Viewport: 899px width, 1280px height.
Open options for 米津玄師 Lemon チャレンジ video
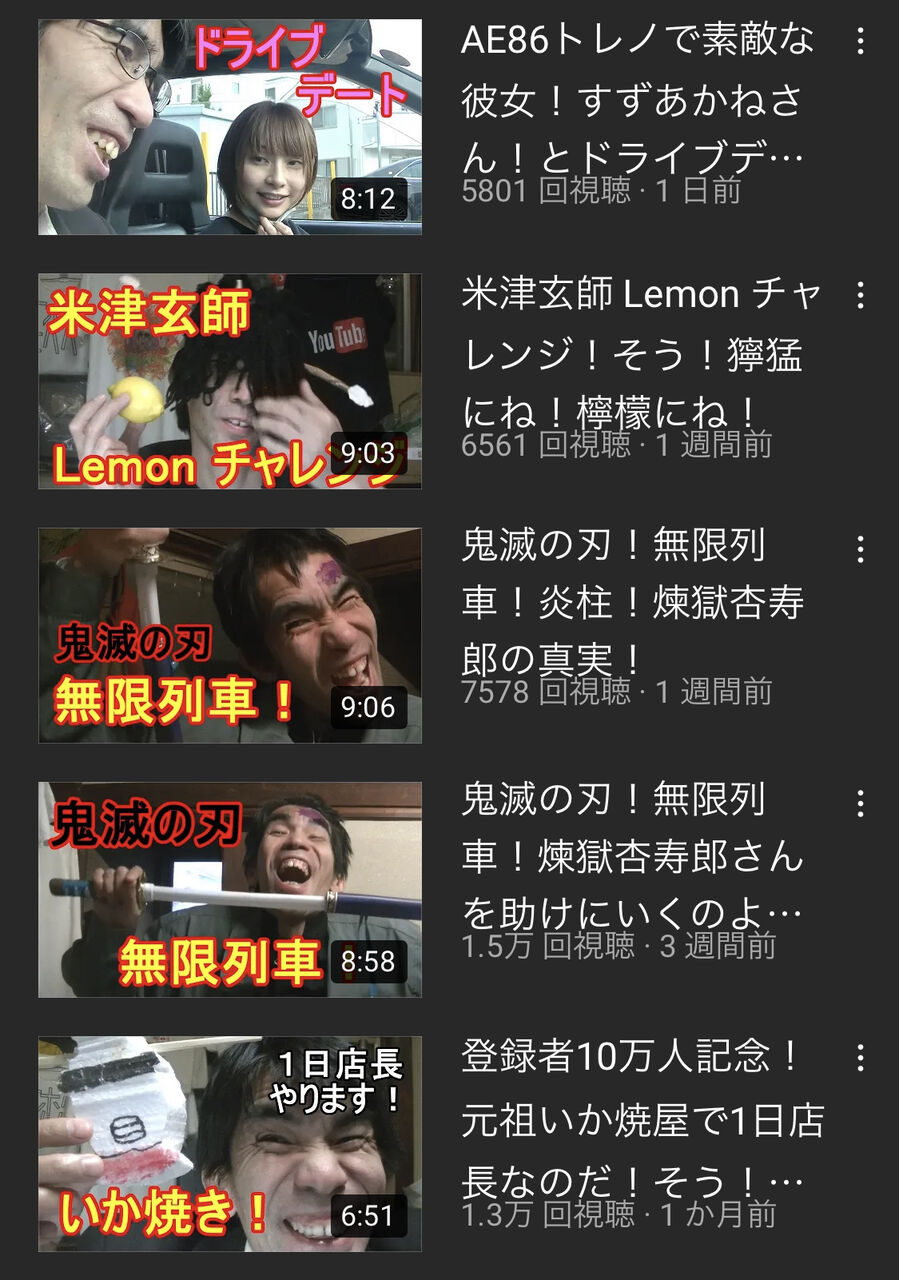[860, 295]
